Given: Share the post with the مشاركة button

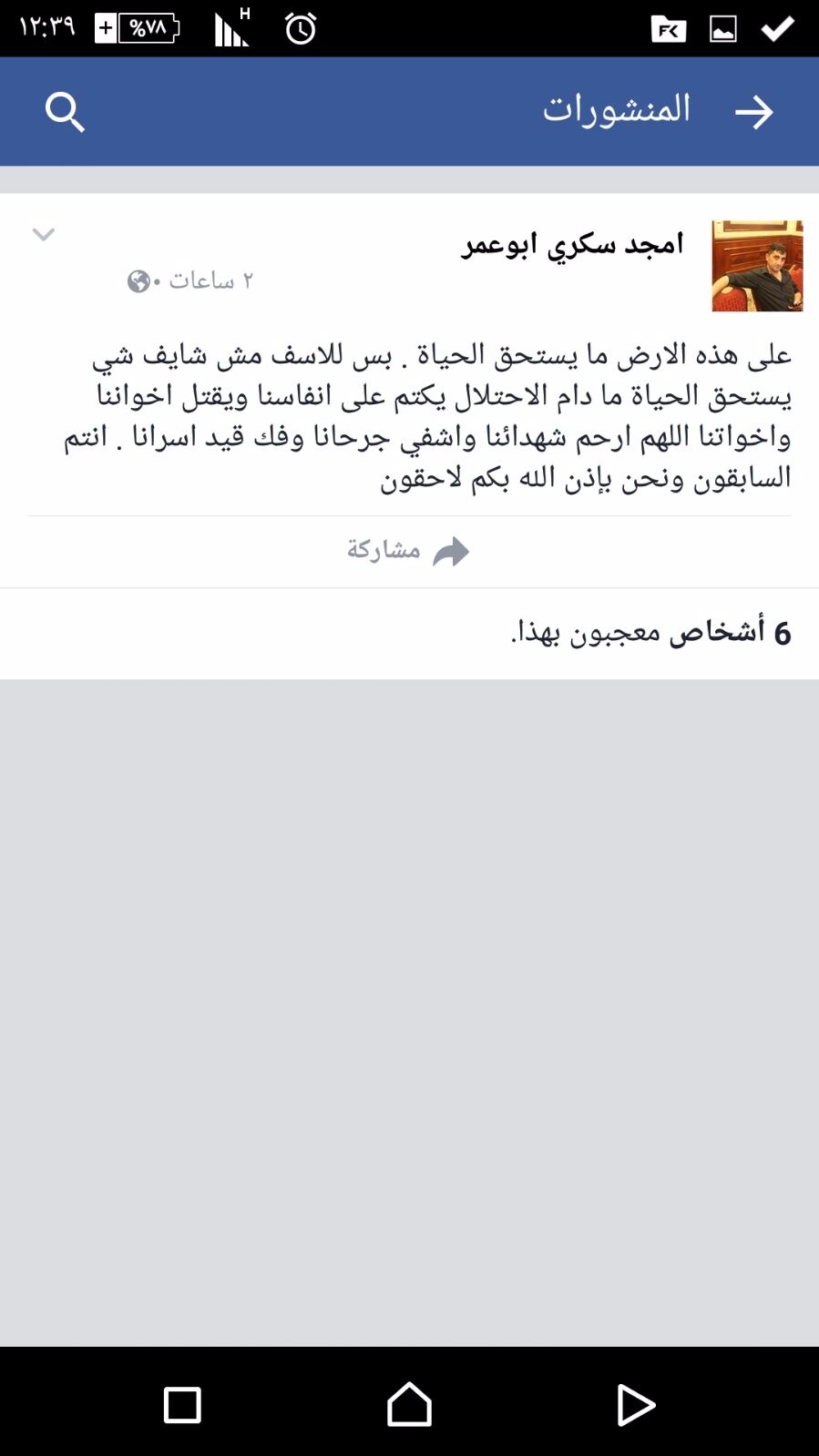Looking at the screenshot, I should (408, 551).
